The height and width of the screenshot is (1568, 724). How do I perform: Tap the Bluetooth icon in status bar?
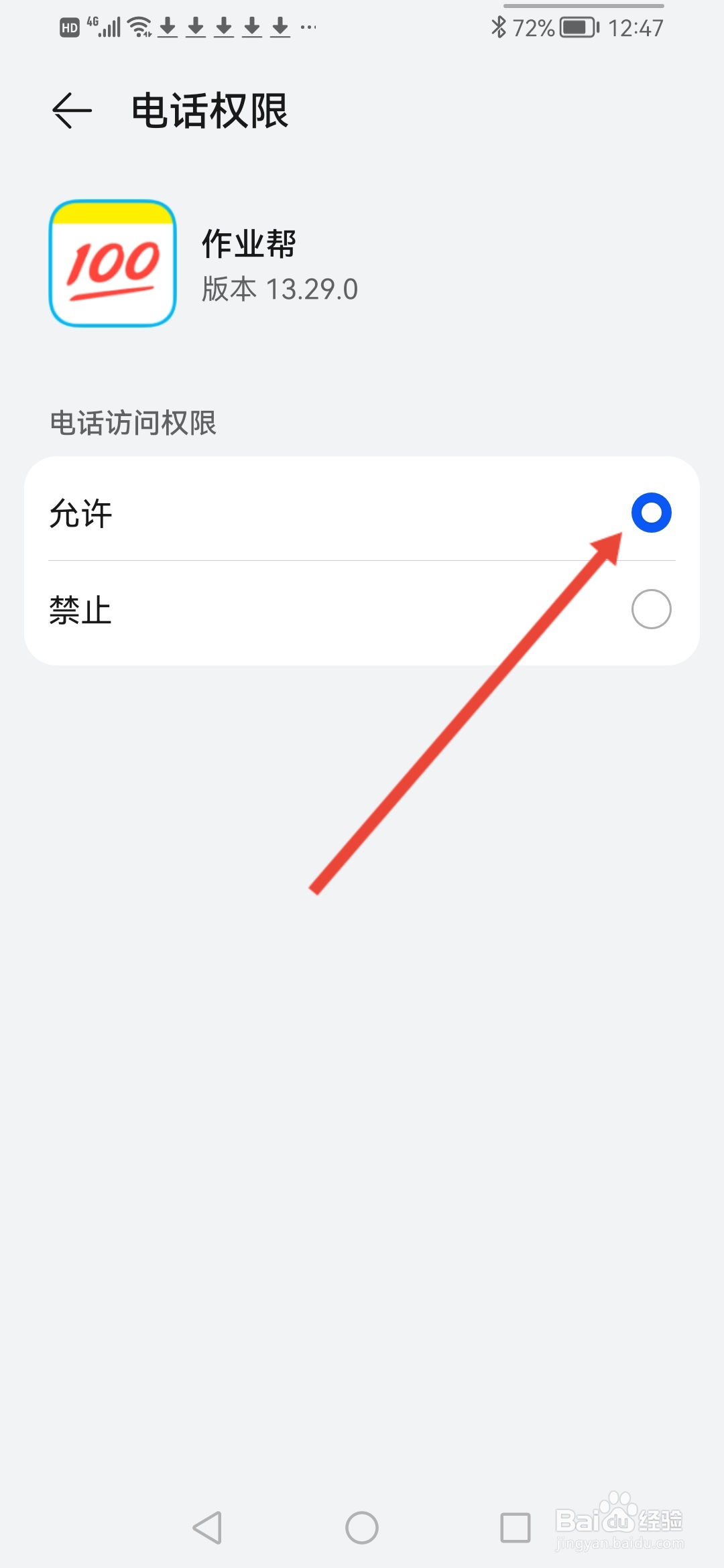click(x=497, y=27)
